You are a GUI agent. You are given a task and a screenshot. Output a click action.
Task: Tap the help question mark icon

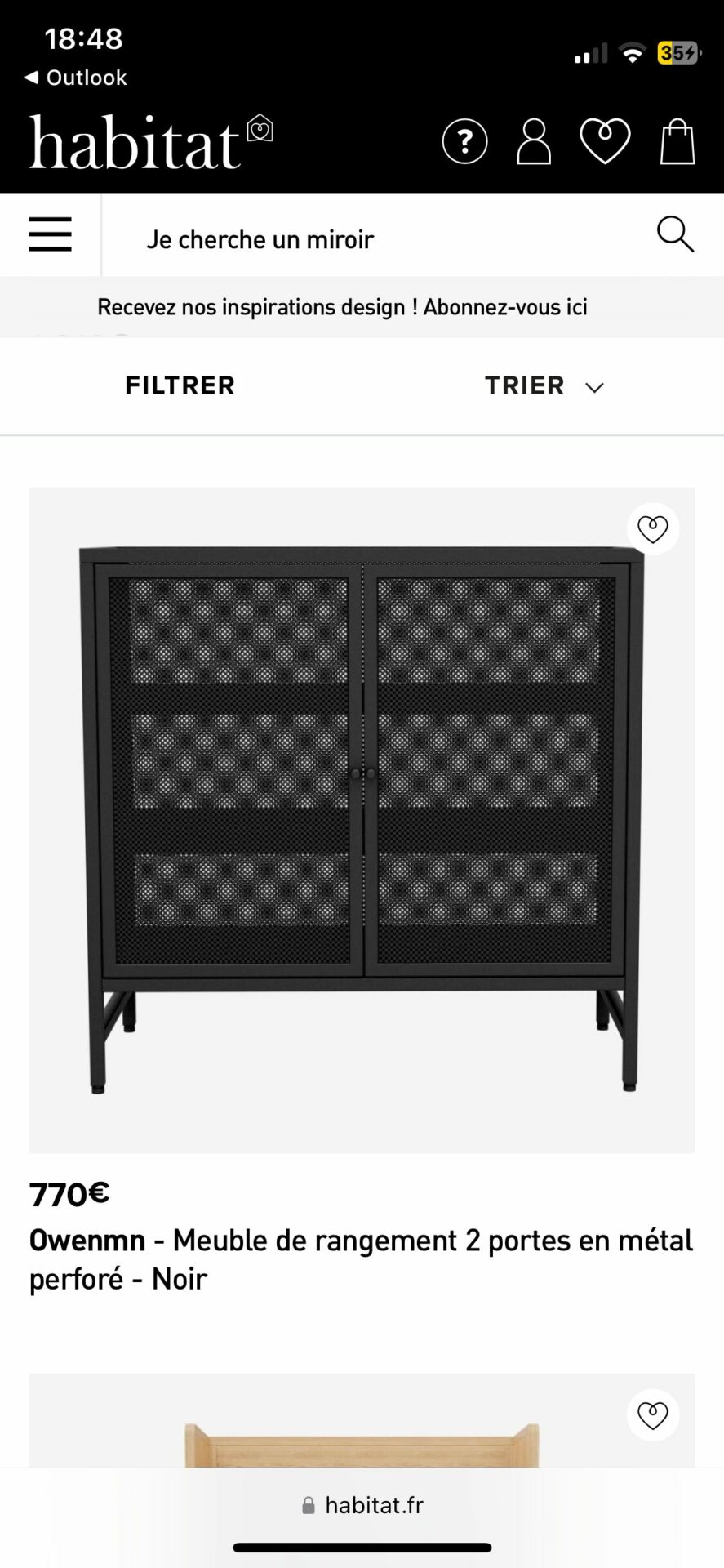point(464,142)
